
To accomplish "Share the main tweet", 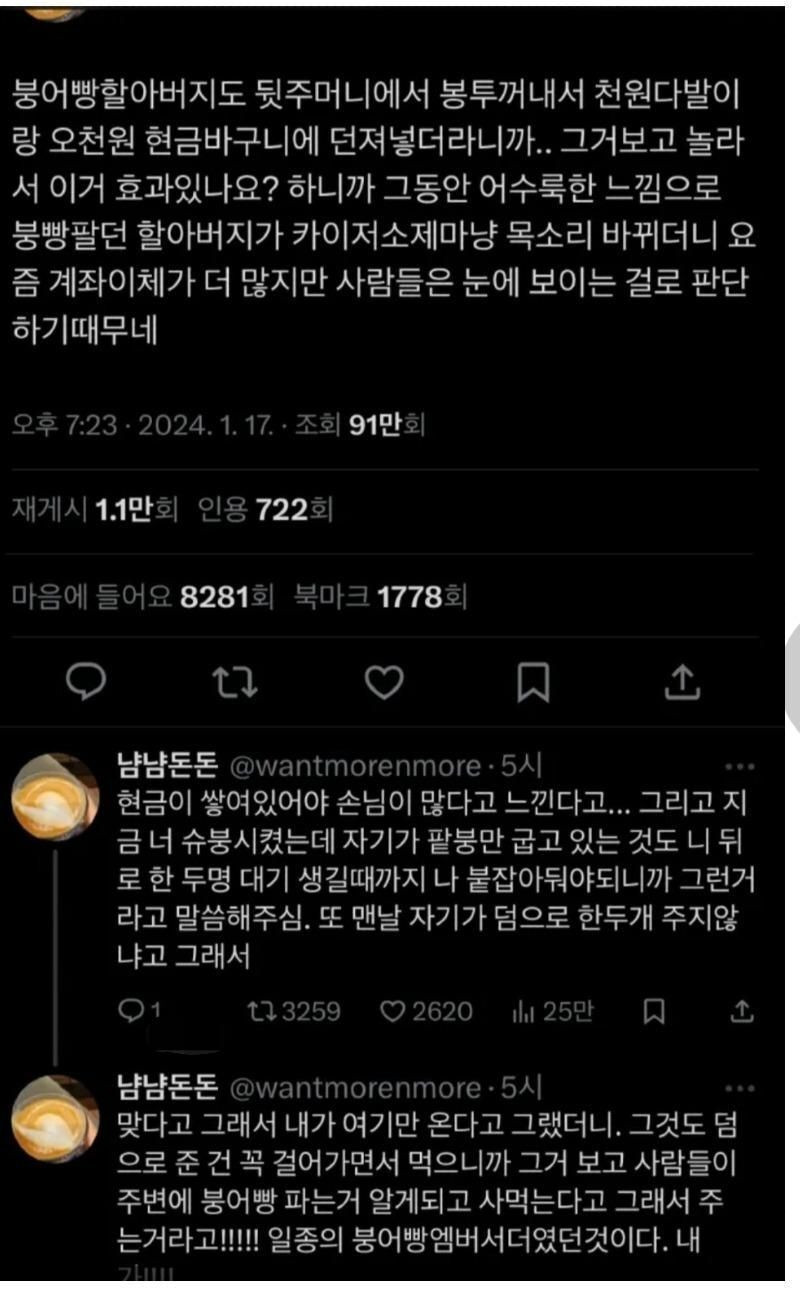I will tap(682, 682).
